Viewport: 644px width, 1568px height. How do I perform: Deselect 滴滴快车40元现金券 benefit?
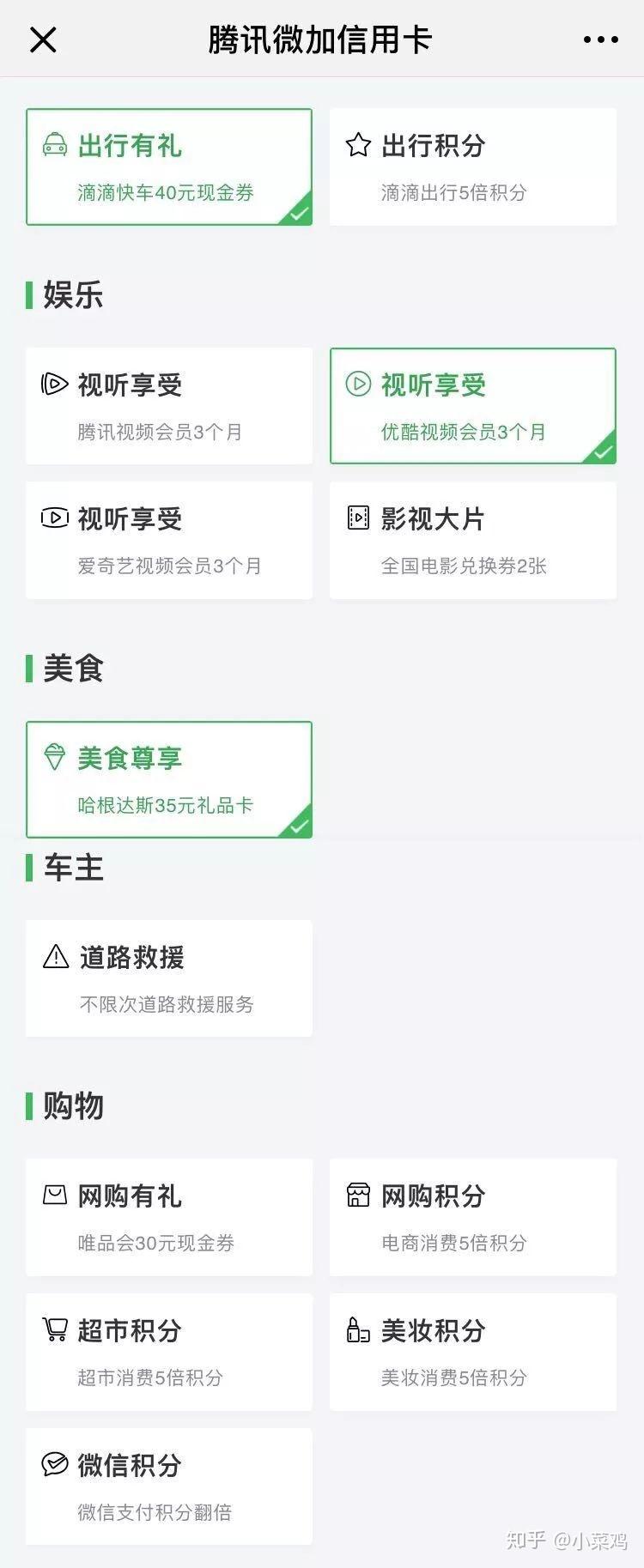[169, 167]
